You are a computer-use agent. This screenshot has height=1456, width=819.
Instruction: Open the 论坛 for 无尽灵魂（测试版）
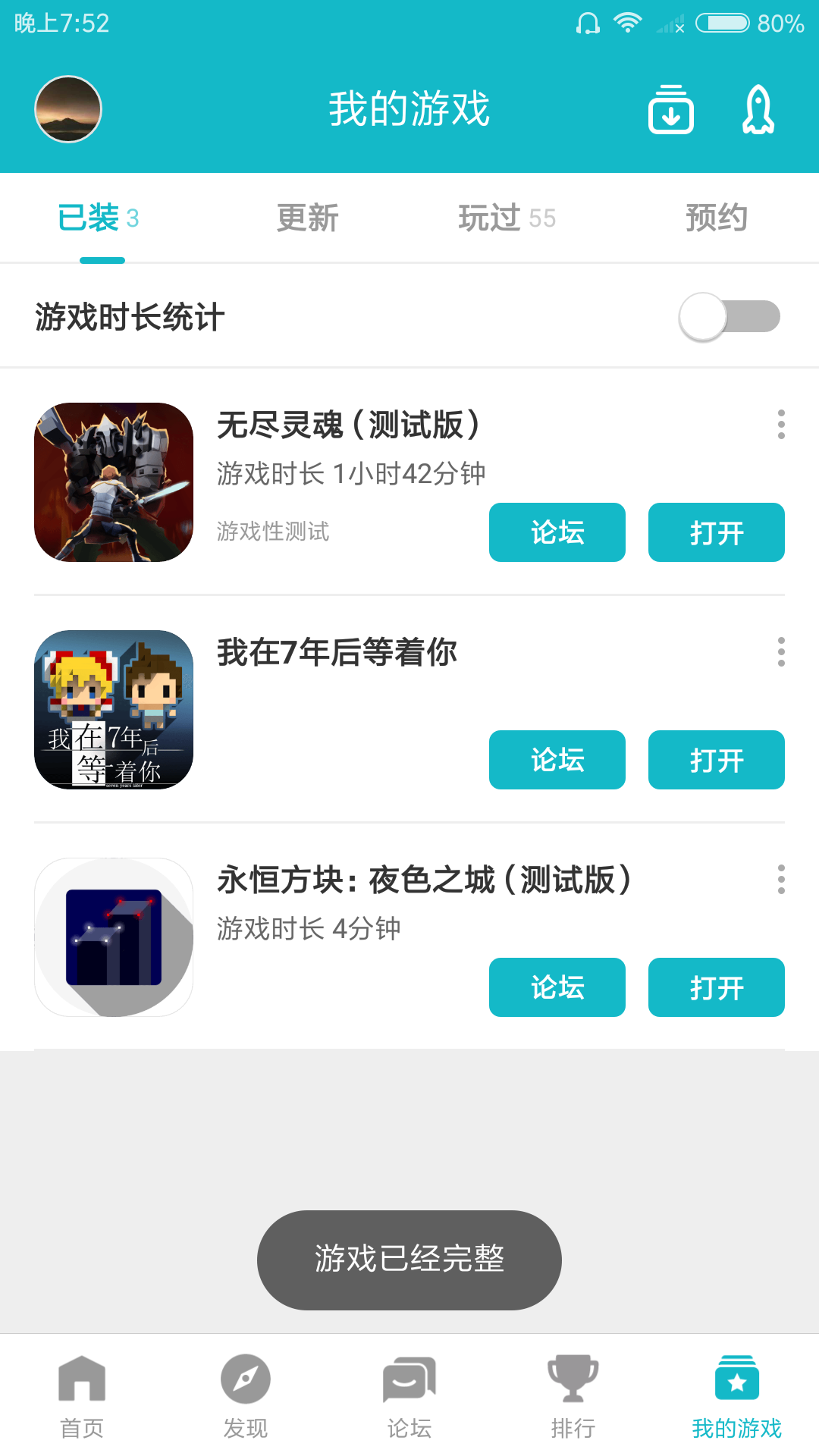(x=557, y=532)
